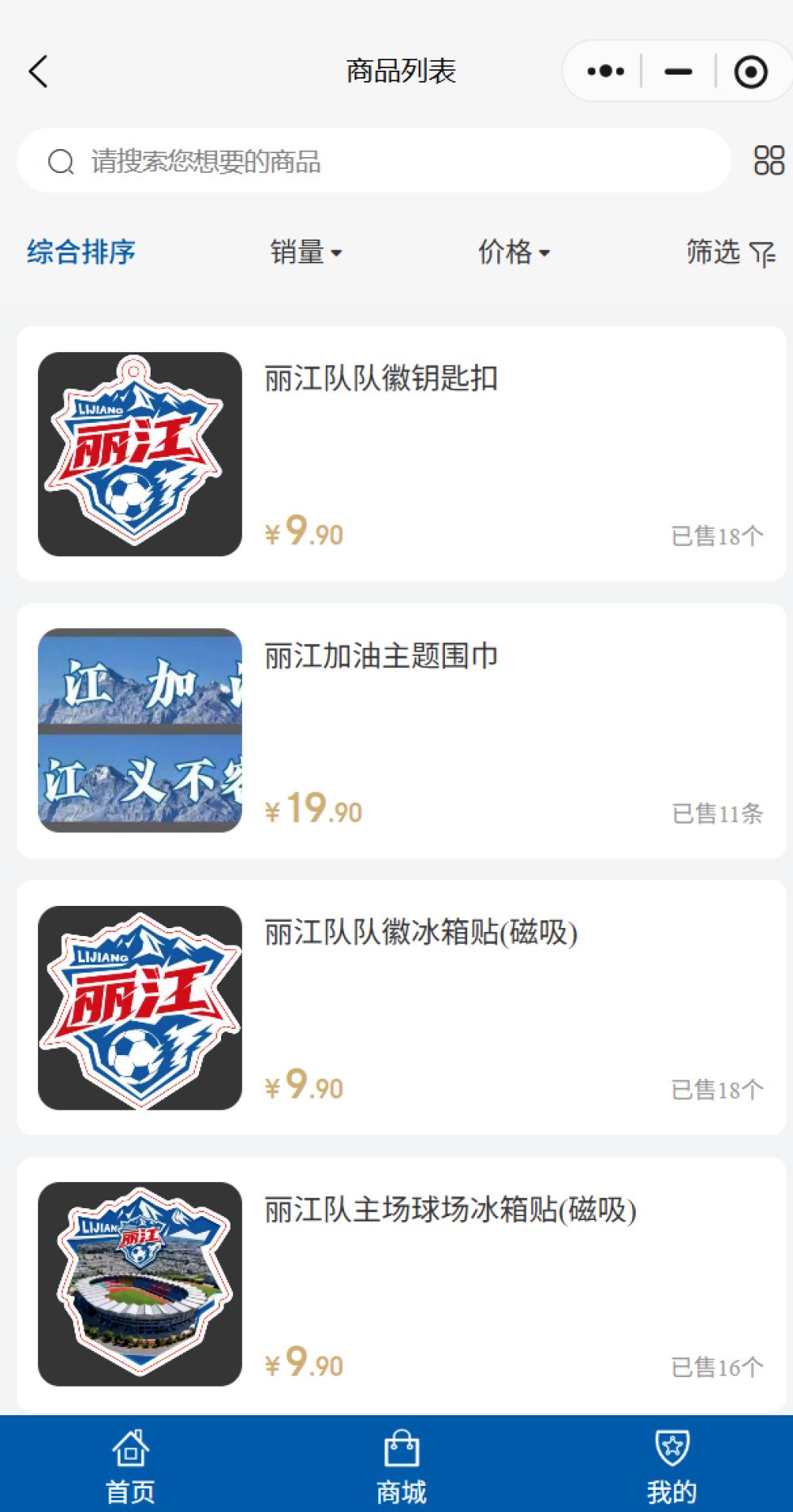The width and height of the screenshot is (793, 1512).
Task: Open the 筛选 filter panel
Action: (730, 252)
